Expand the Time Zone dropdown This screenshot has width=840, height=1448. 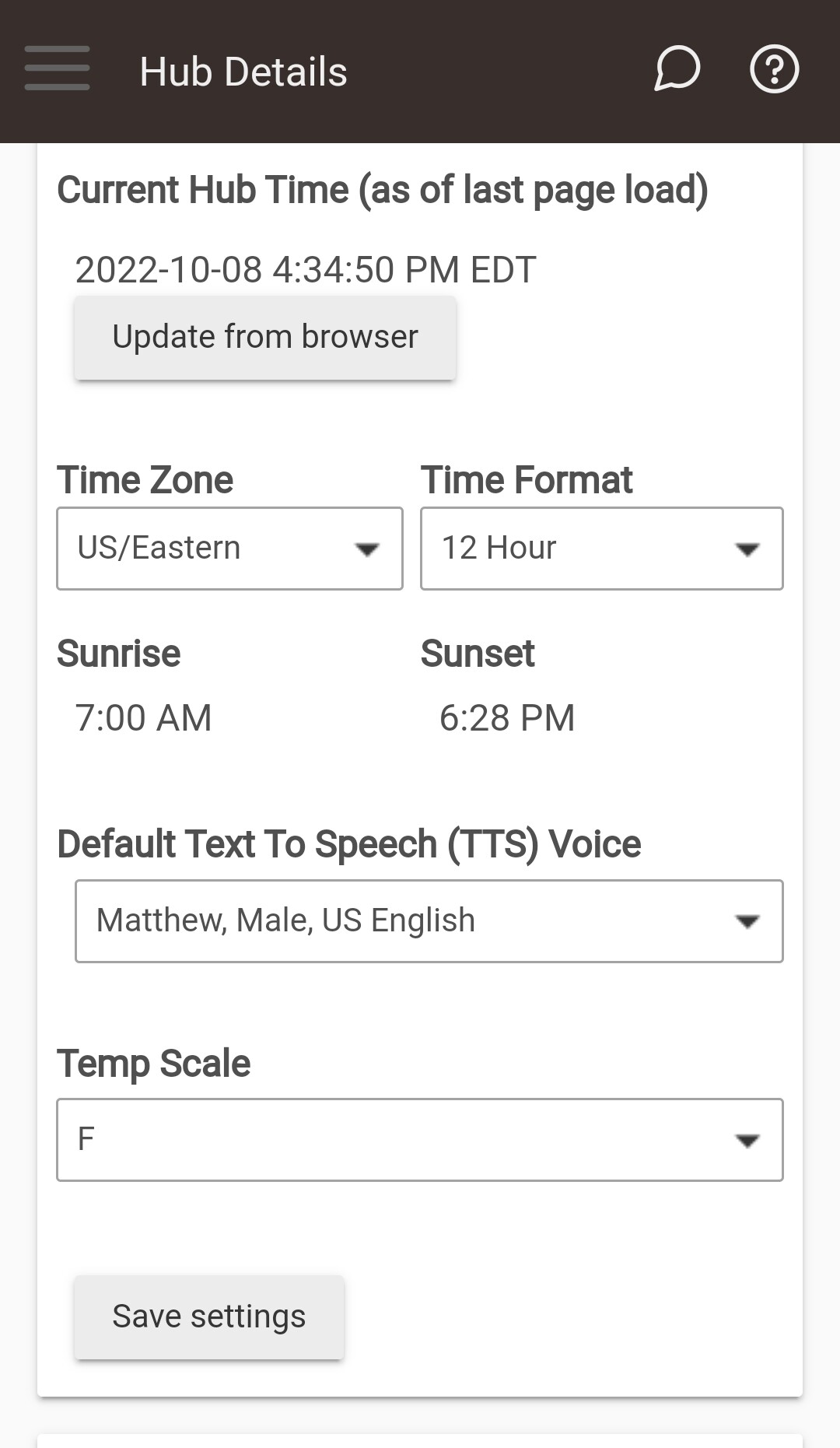(229, 549)
